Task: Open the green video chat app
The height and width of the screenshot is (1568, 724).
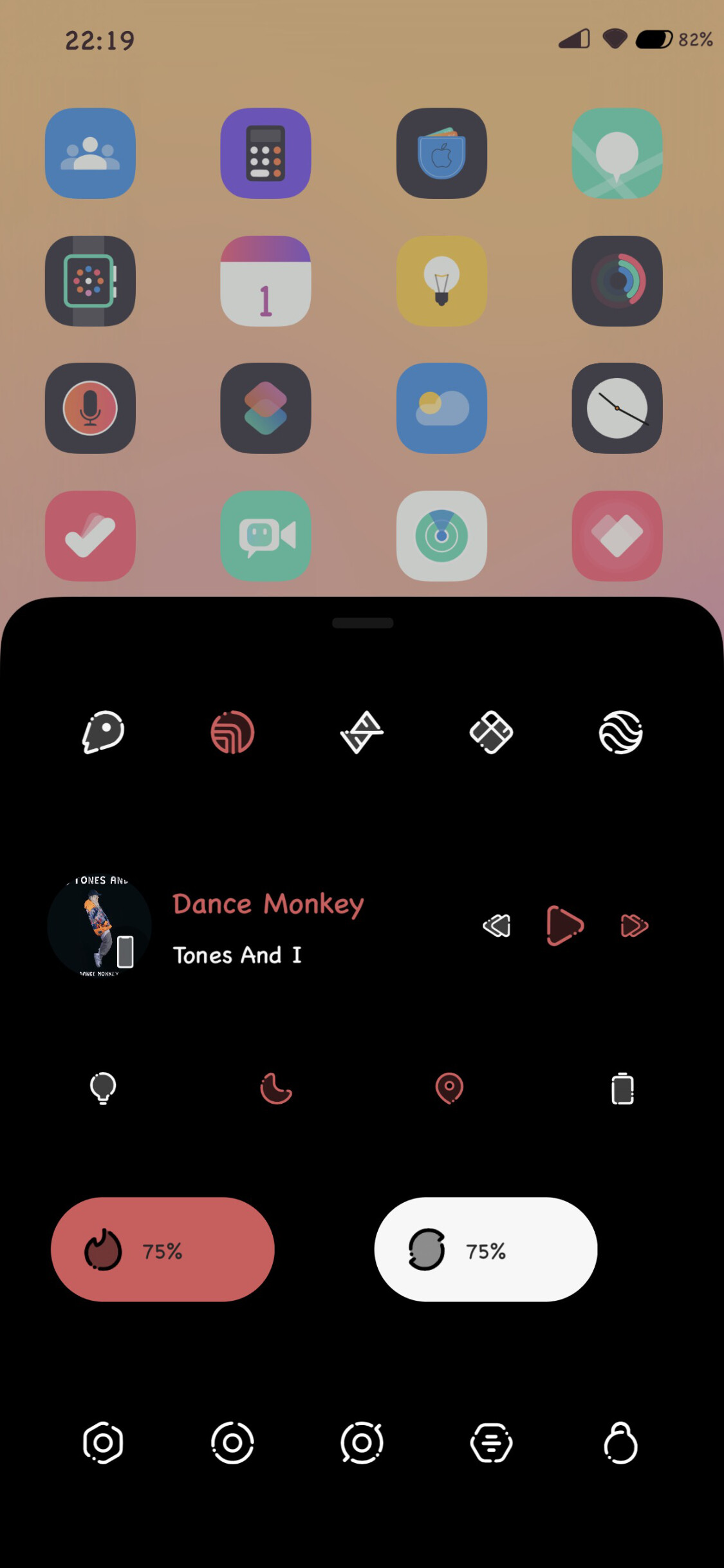Action: point(265,536)
